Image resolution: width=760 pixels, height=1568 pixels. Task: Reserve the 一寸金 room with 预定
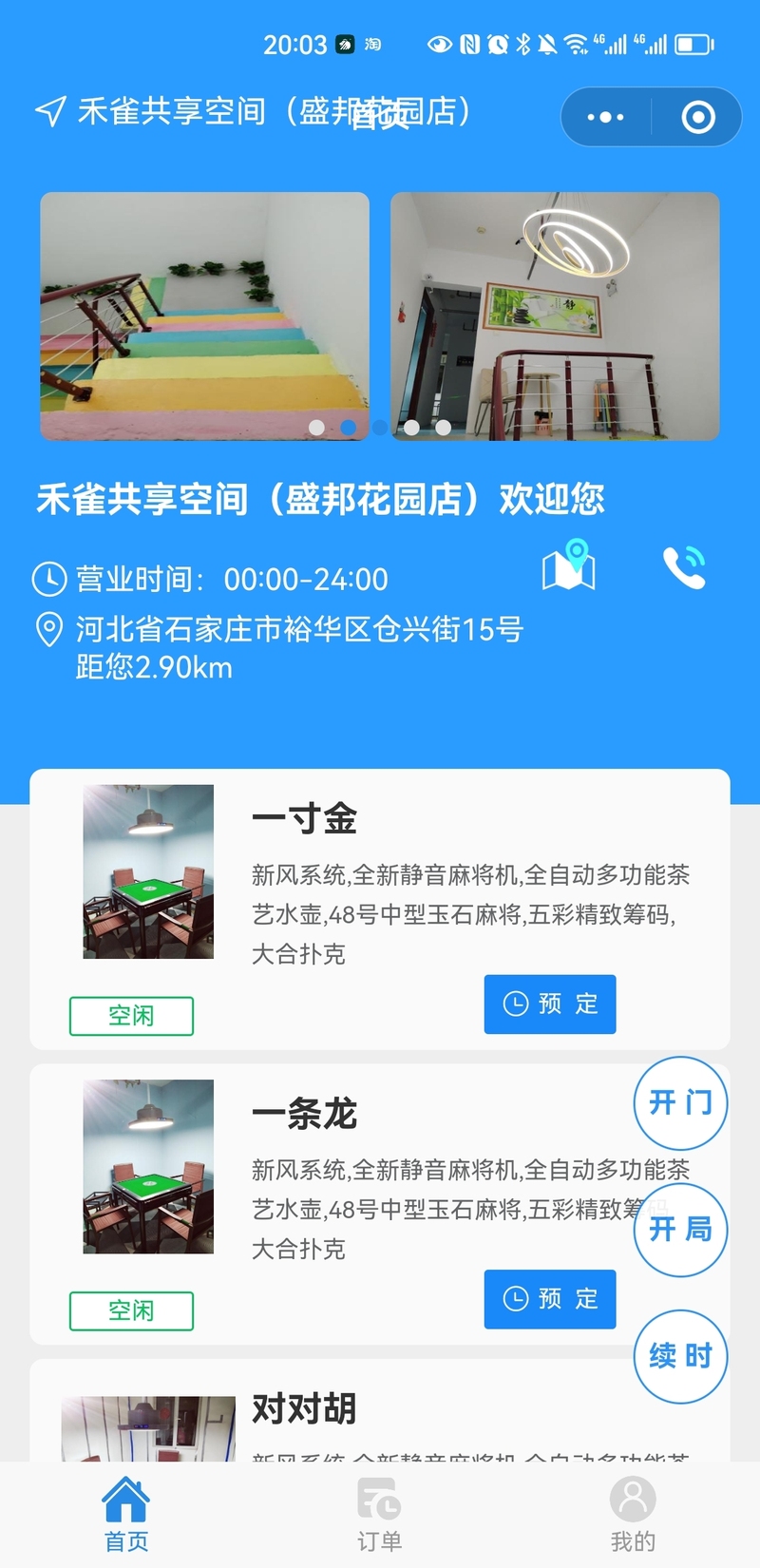(x=550, y=1004)
